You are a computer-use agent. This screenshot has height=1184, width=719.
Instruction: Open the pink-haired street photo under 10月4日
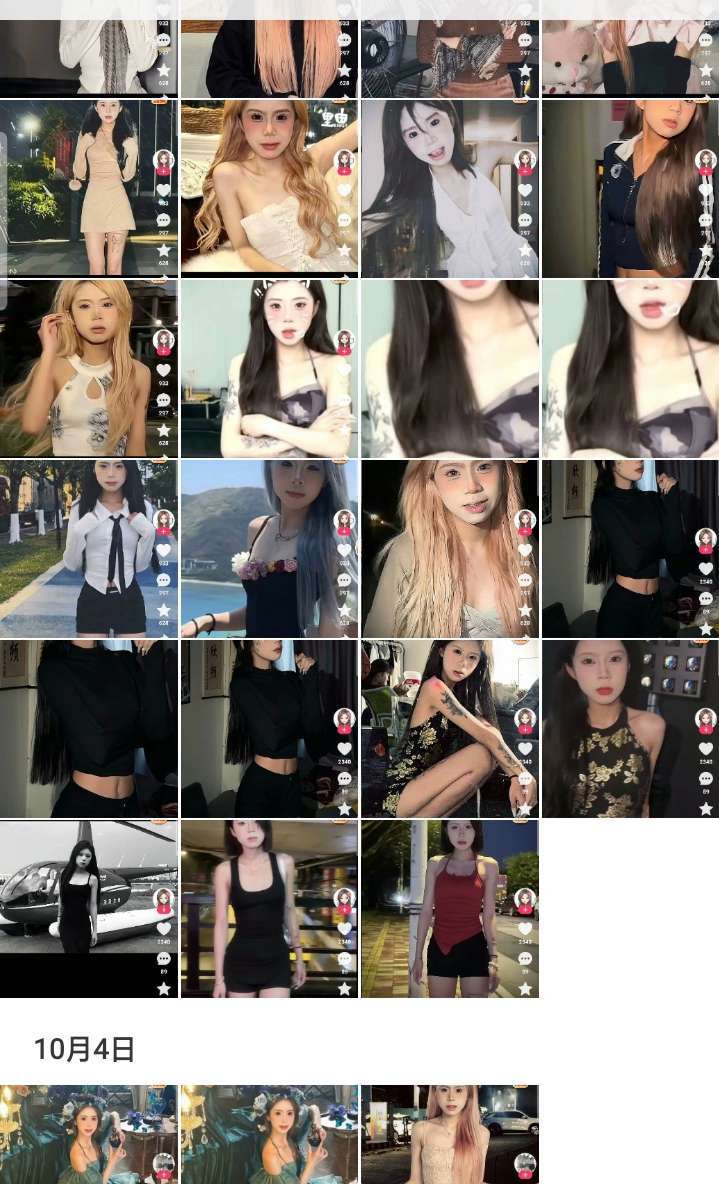[449, 1134]
